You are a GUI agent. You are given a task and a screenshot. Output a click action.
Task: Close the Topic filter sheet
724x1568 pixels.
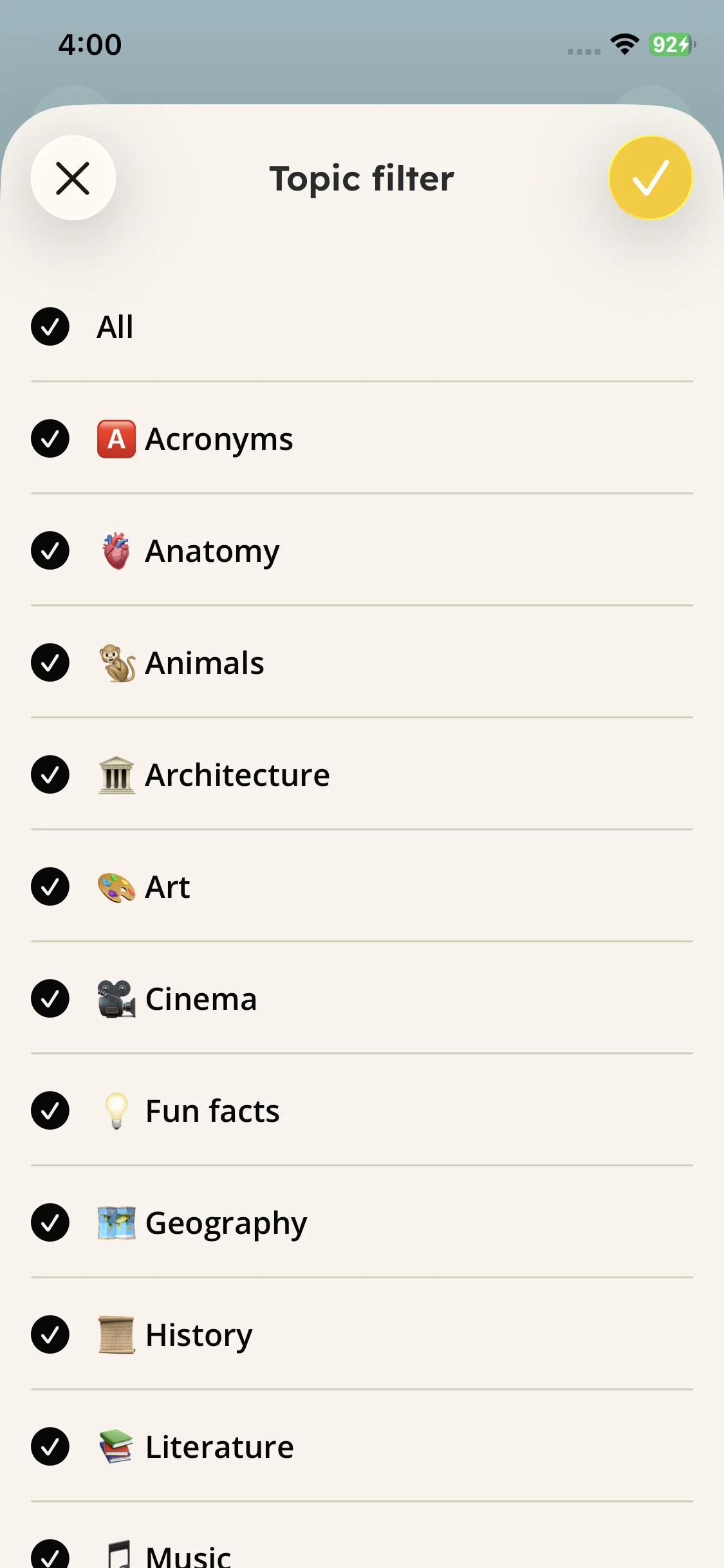[73, 178]
